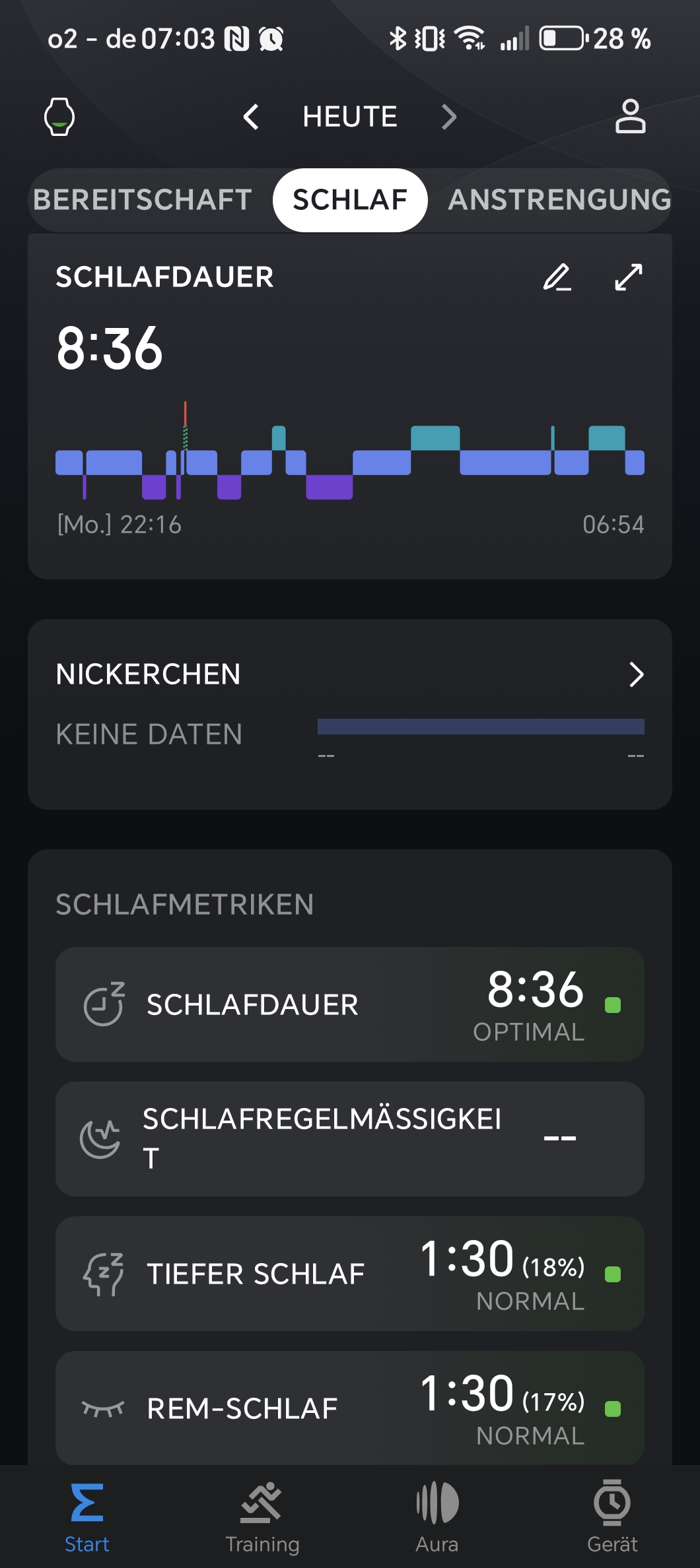Viewport: 700px width, 1568px height.
Task: Switch to the BEREITSCHAFT tab
Action: pyautogui.click(x=143, y=200)
